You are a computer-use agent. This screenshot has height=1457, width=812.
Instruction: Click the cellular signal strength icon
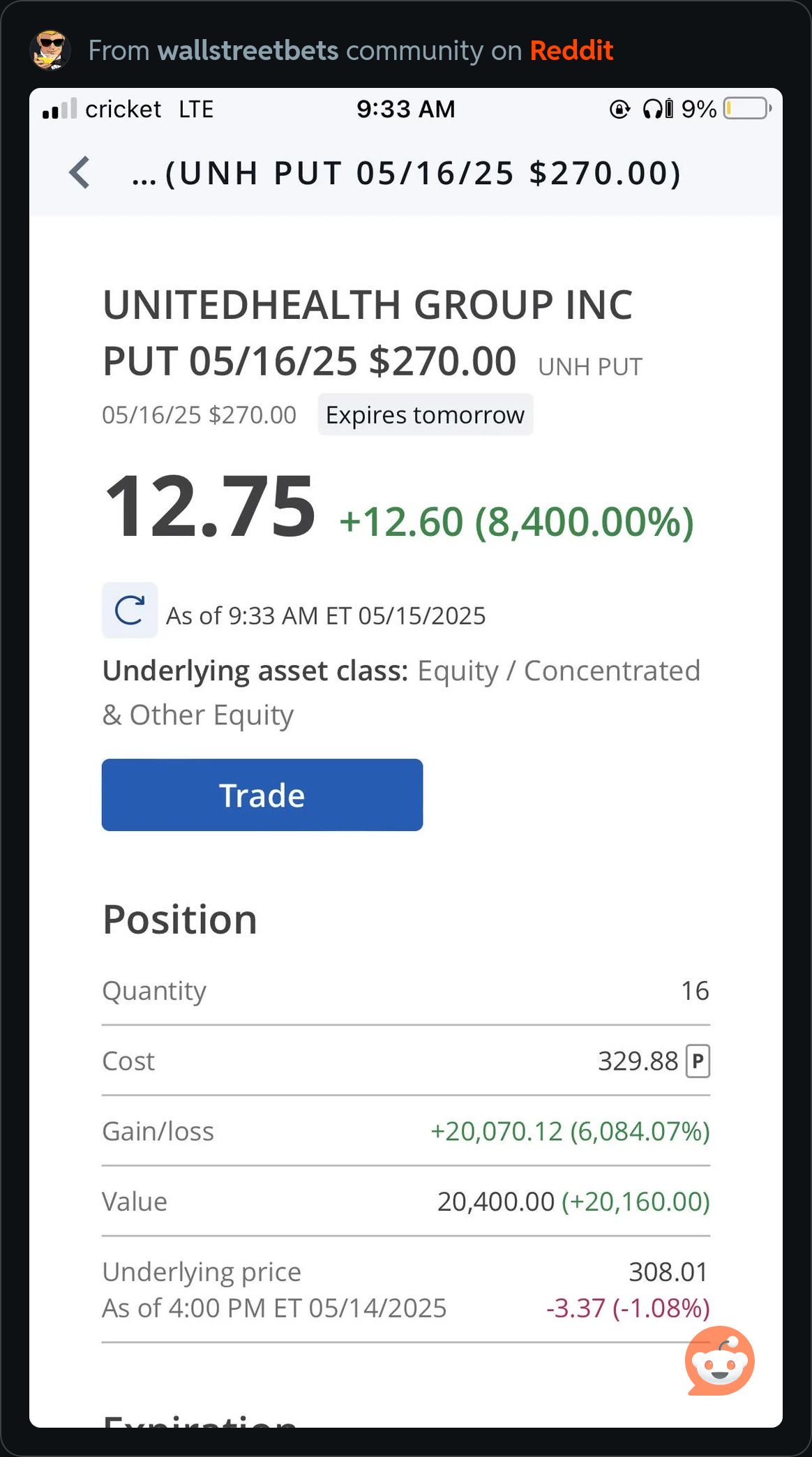tap(58, 109)
